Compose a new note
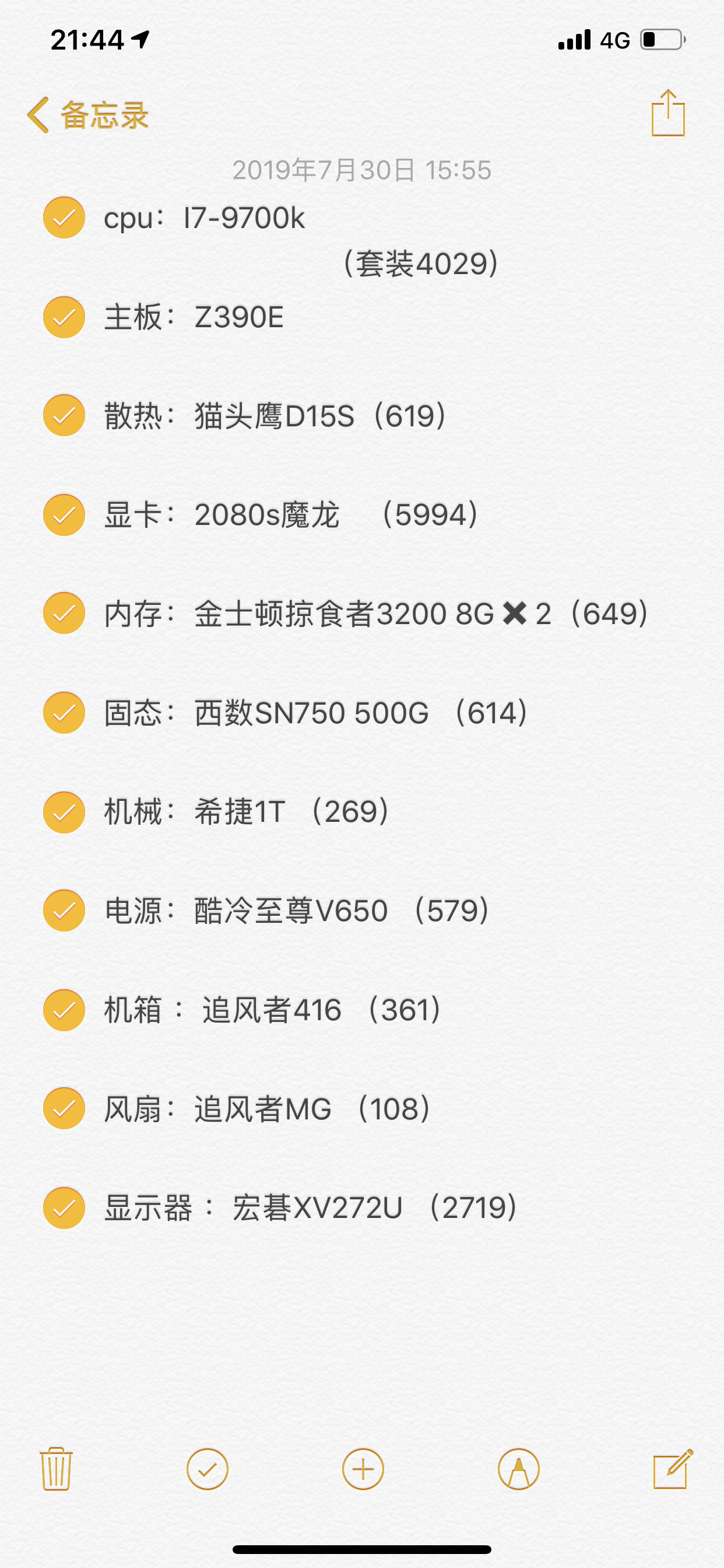724x1568 pixels. 672,1469
